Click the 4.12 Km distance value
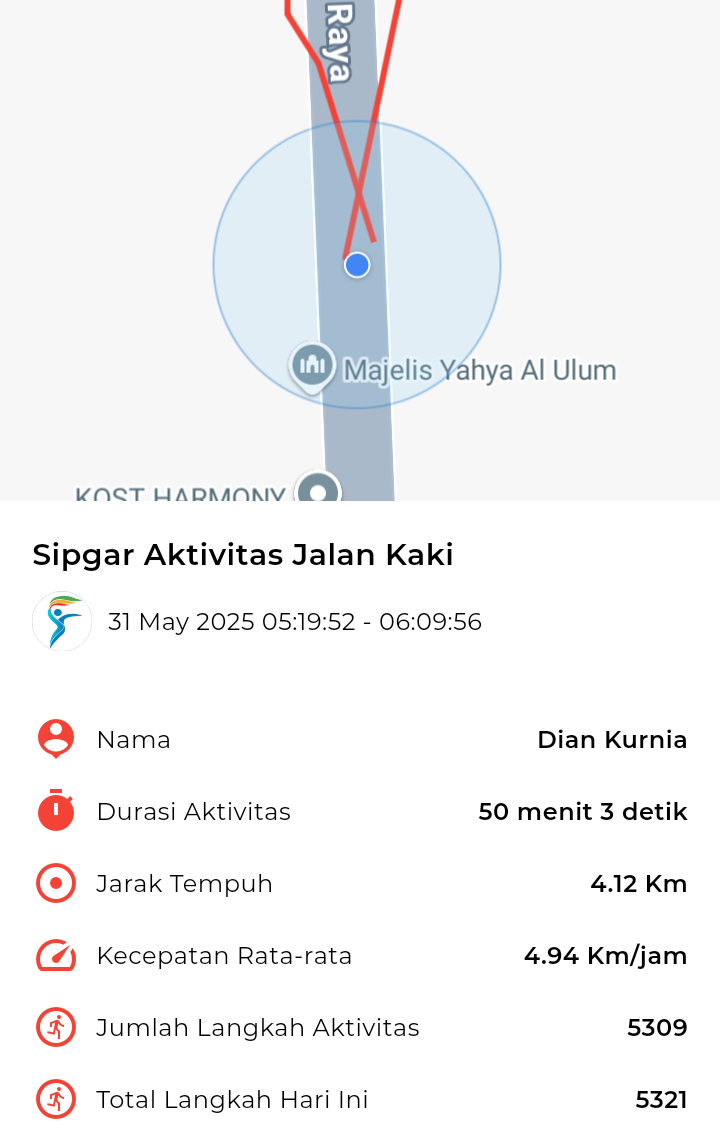 point(637,883)
